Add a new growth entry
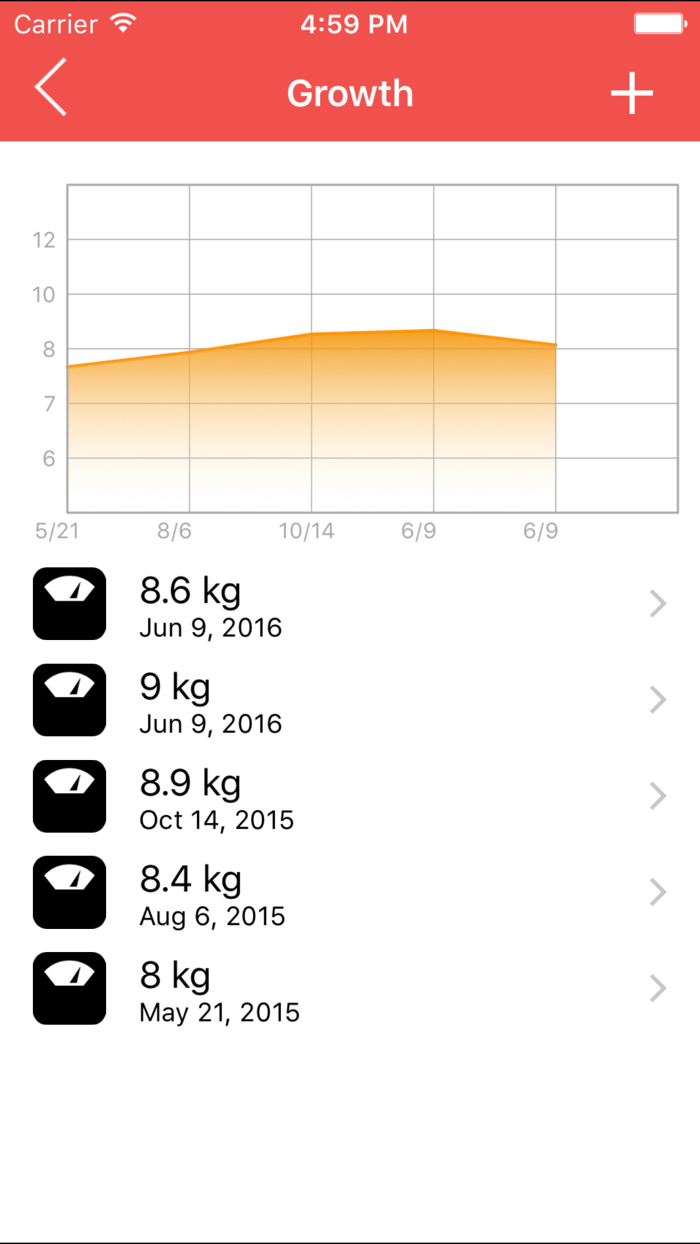 632,93
